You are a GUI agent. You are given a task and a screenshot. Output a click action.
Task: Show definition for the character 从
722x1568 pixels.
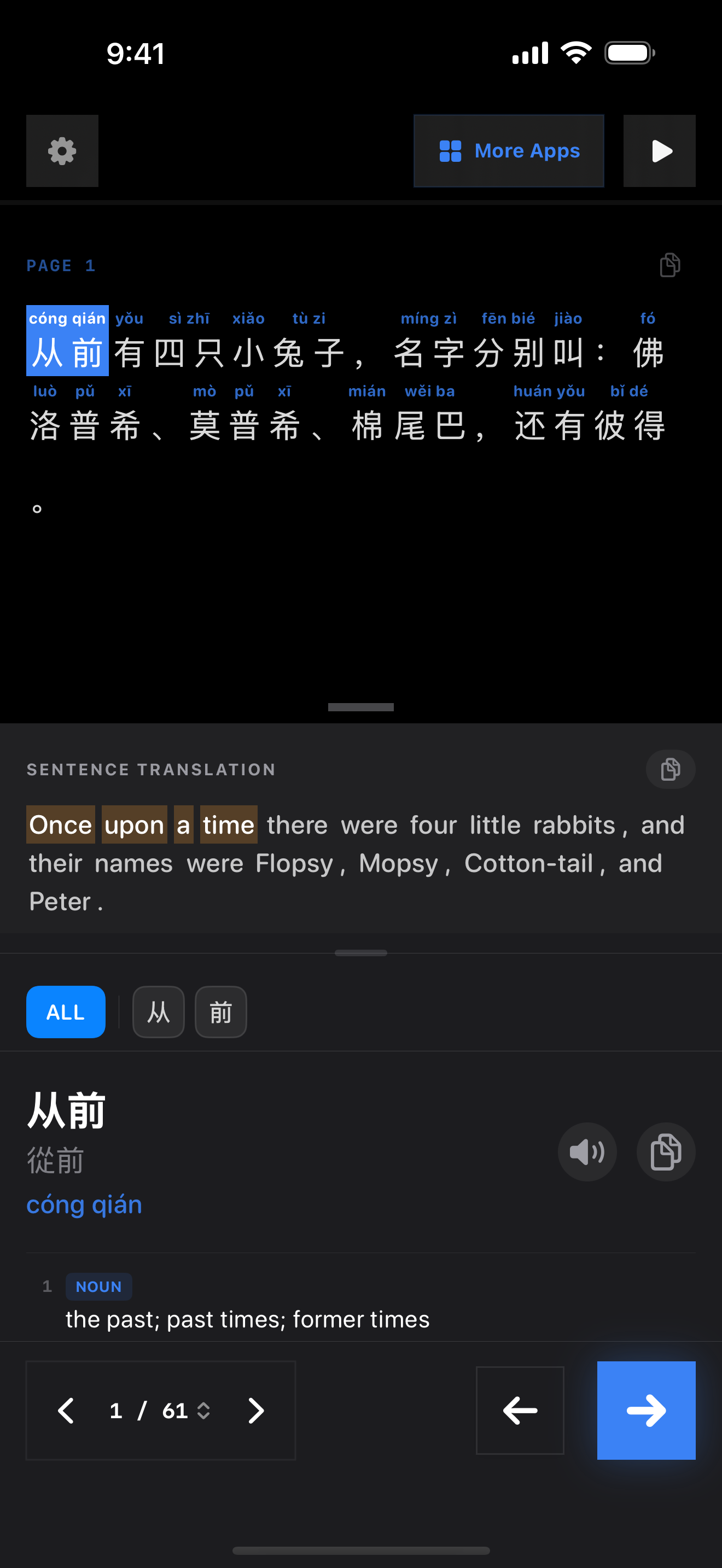tap(158, 1011)
